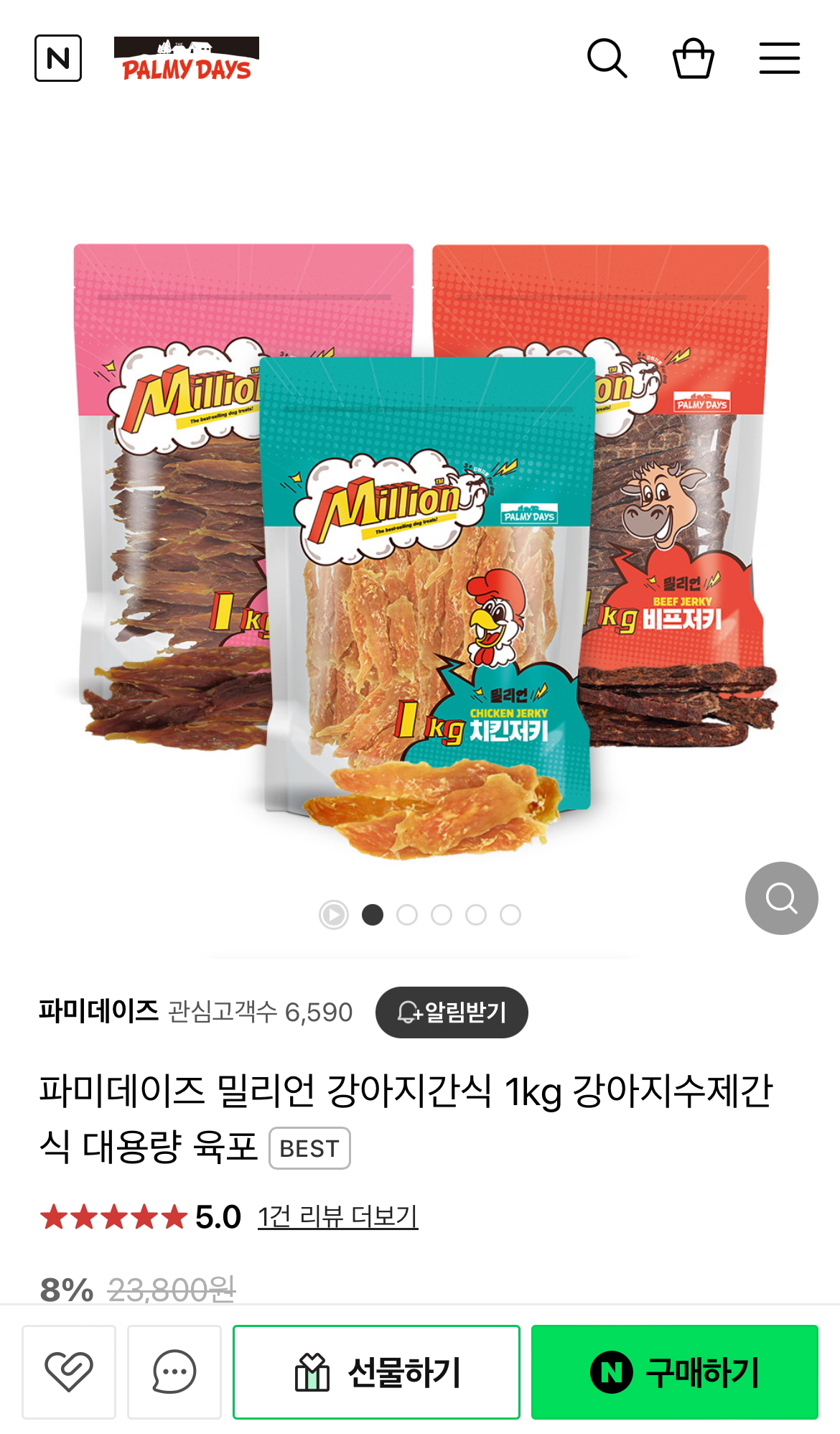Zoom into the product image with magnifier icon
This screenshot has height=1434, width=840.
[781, 898]
